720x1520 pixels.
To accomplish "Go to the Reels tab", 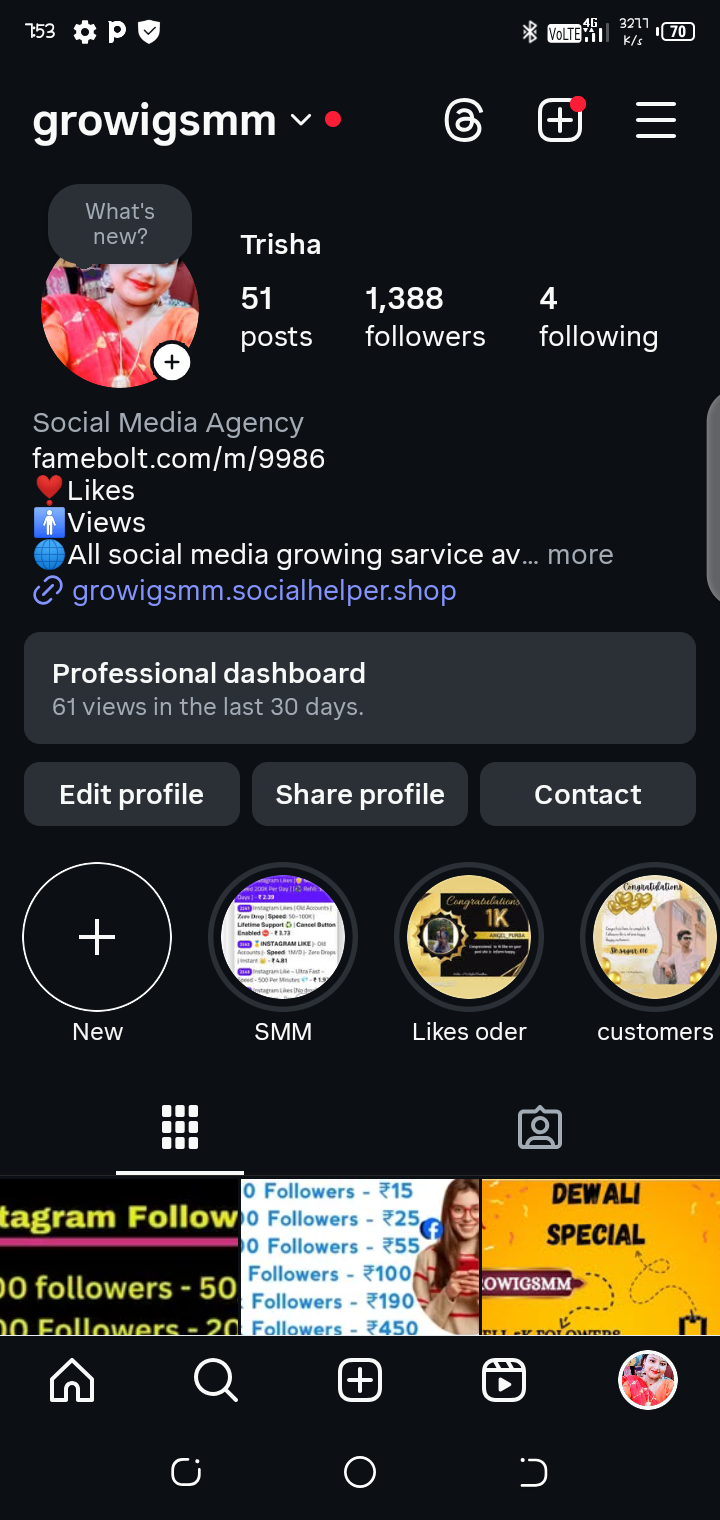I will tap(504, 1382).
